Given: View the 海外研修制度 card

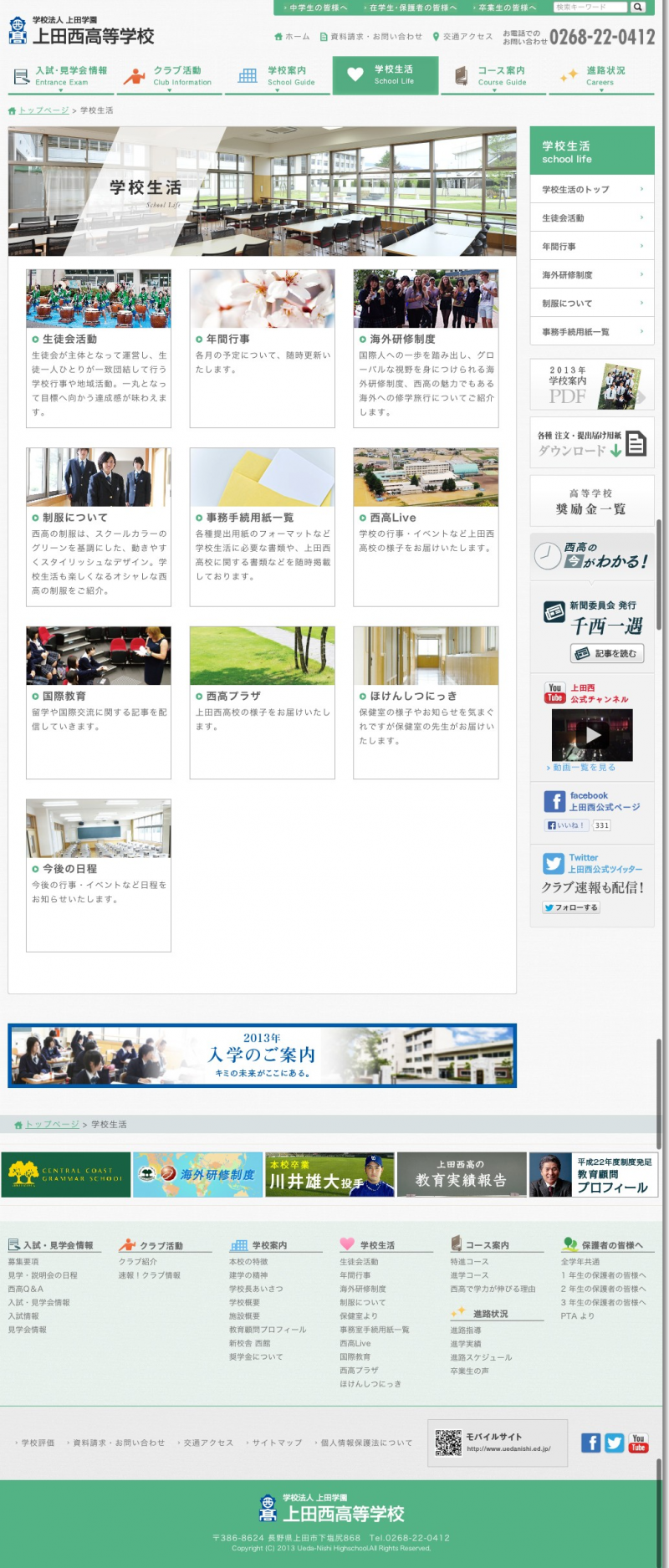Looking at the screenshot, I should tap(426, 348).
